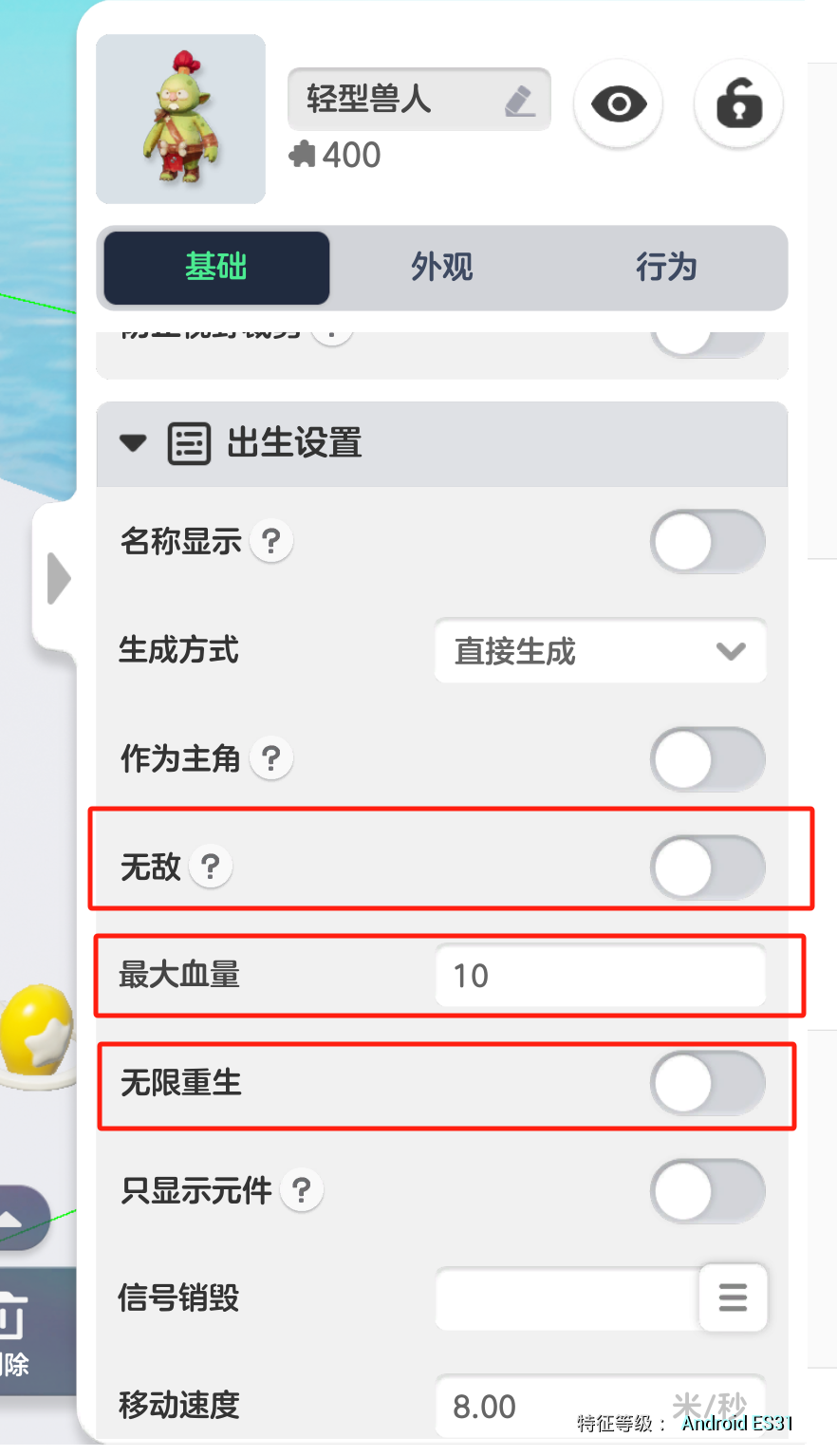Enable the 名称显示 switch
Viewport: 837px width, 1456px height.
click(x=707, y=542)
